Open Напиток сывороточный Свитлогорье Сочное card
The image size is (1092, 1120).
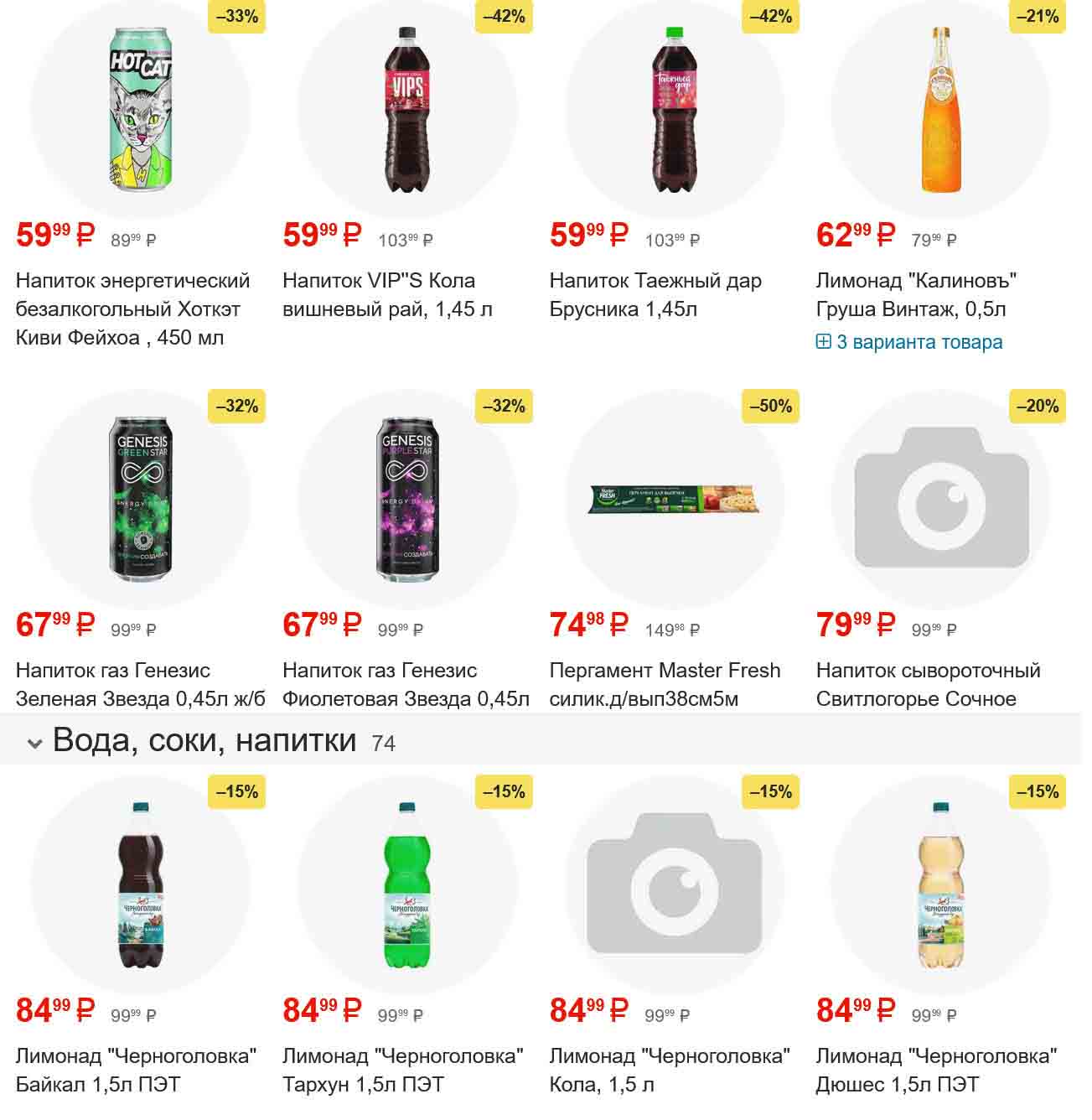(x=928, y=684)
